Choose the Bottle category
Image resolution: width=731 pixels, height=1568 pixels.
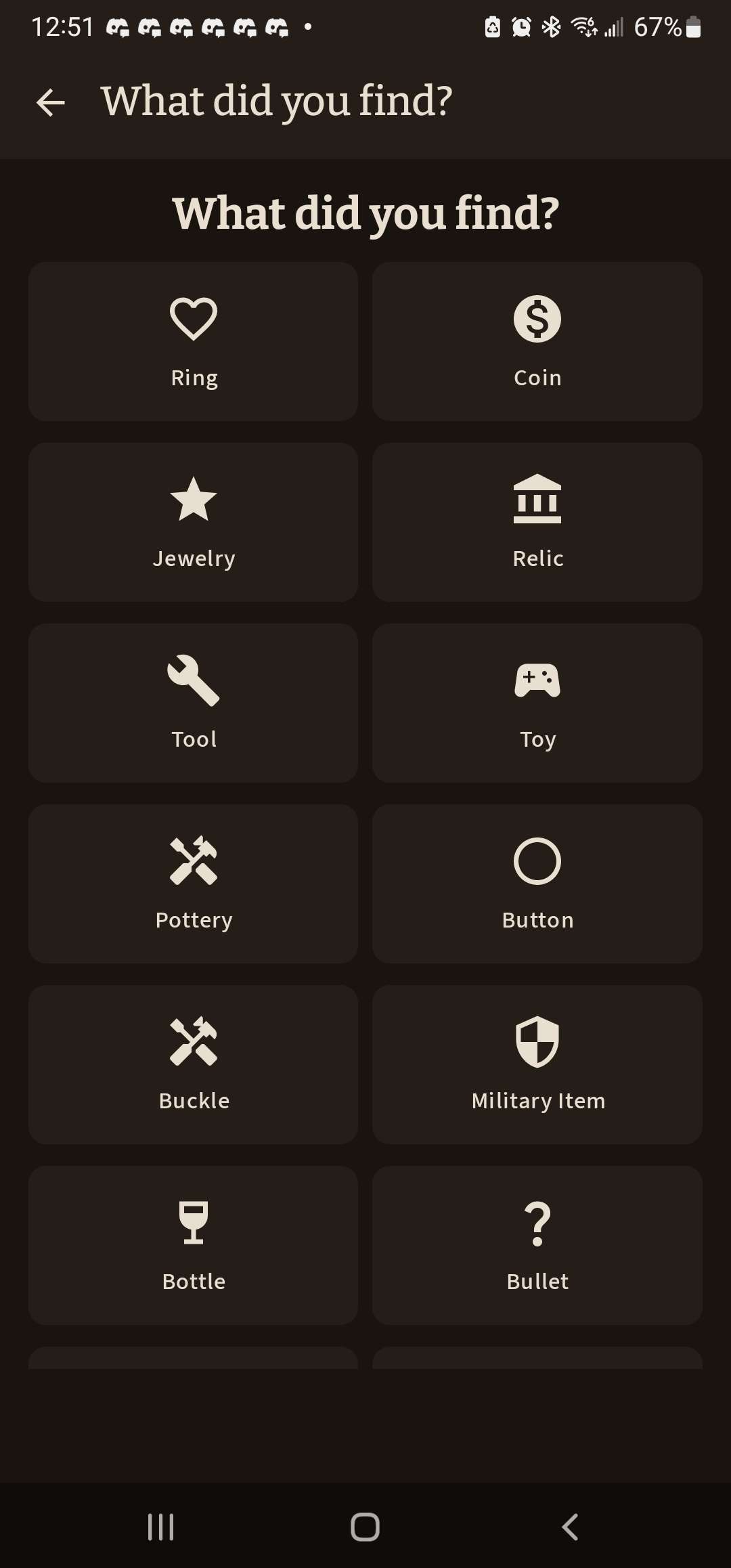194,1245
